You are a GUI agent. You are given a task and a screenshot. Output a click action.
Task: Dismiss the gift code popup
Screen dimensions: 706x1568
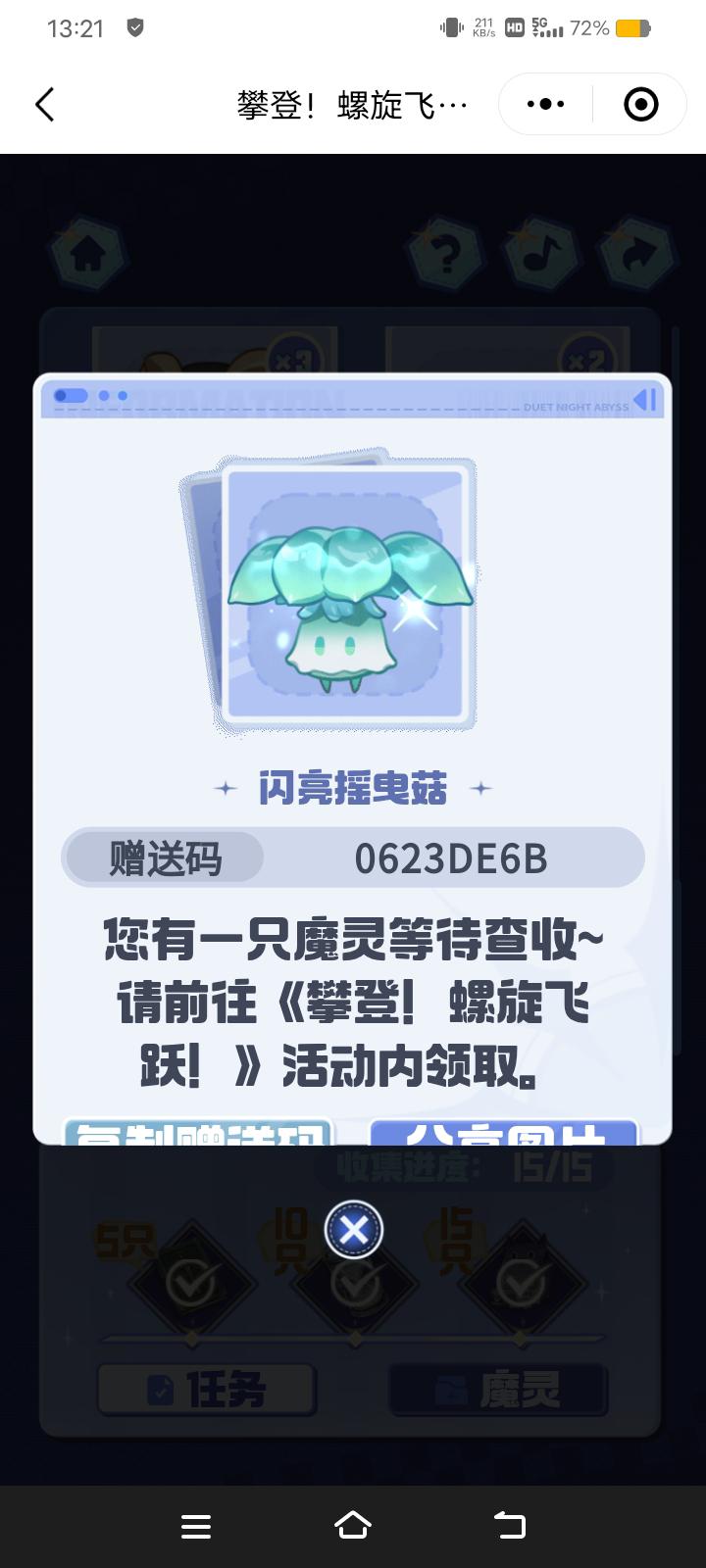(353, 1229)
